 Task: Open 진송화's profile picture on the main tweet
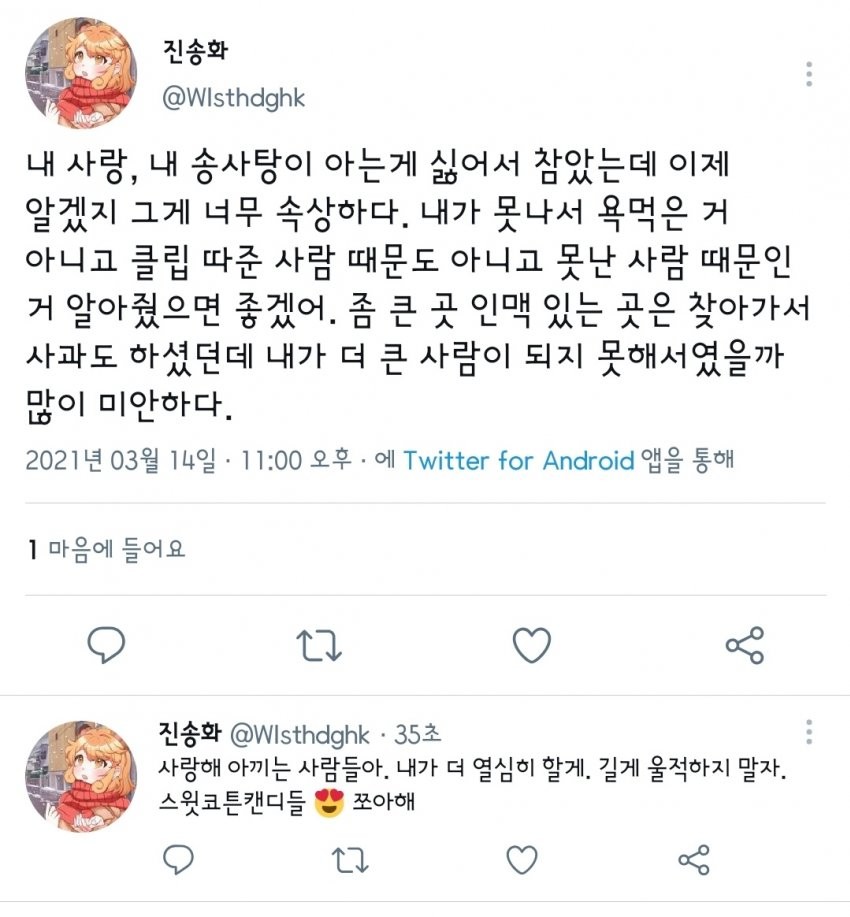(x=82, y=76)
